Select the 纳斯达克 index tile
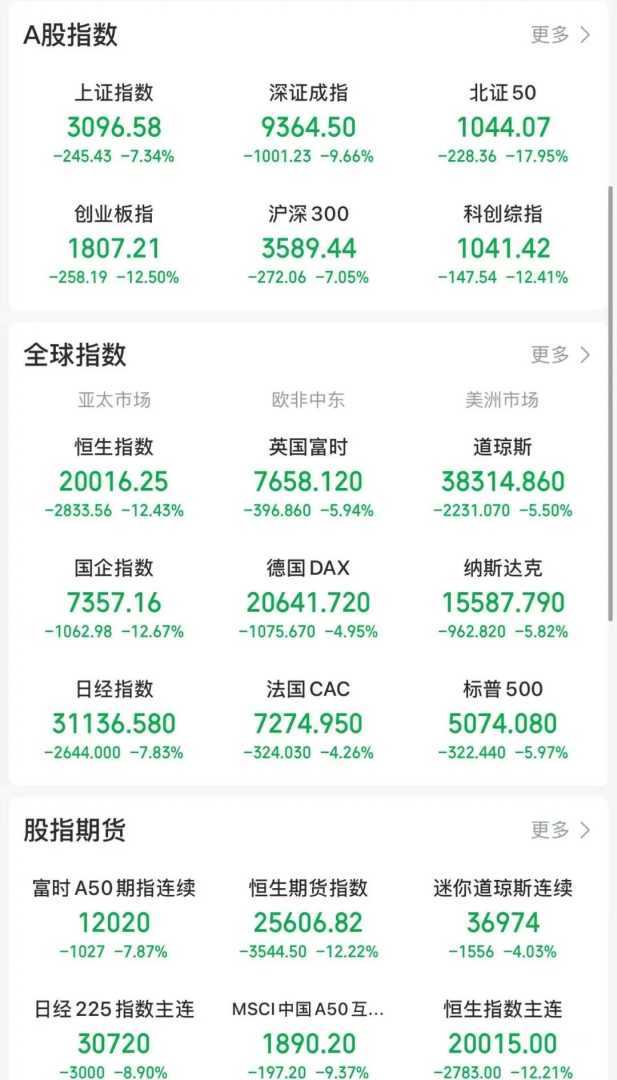Screen dimensions: 617x1080 (x=503, y=600)
